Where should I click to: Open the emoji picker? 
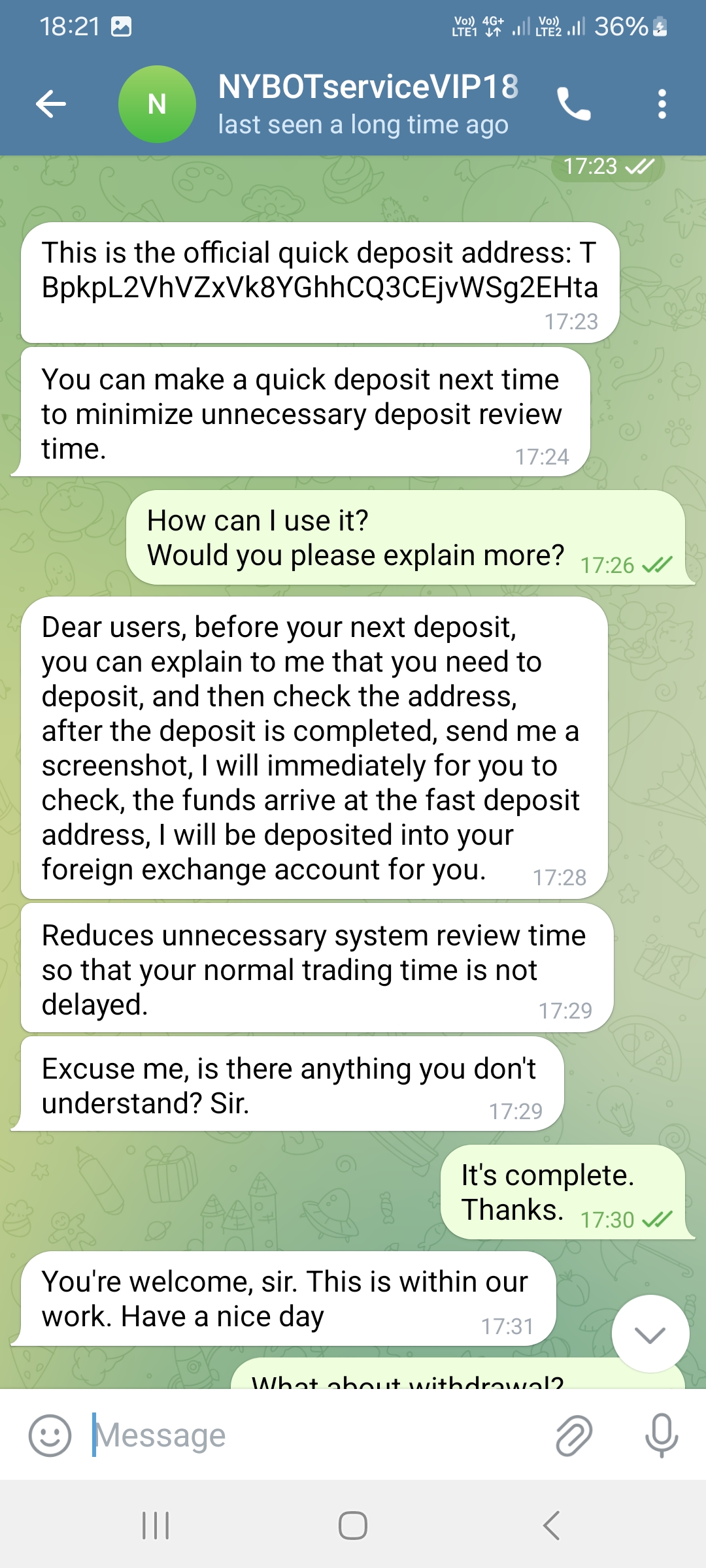pyautogui.click(x=50, y=1435)
